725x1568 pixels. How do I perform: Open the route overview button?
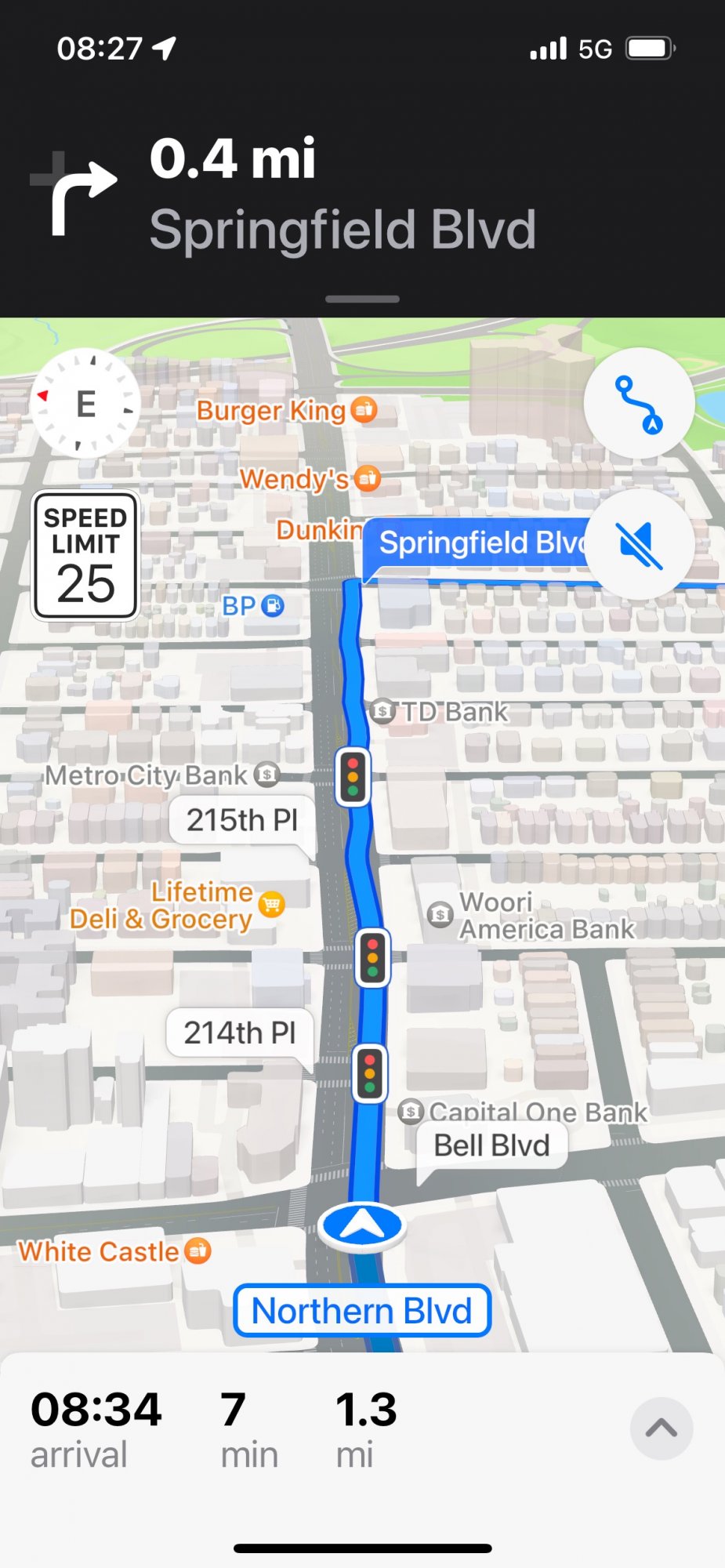[x=639, y=403]
